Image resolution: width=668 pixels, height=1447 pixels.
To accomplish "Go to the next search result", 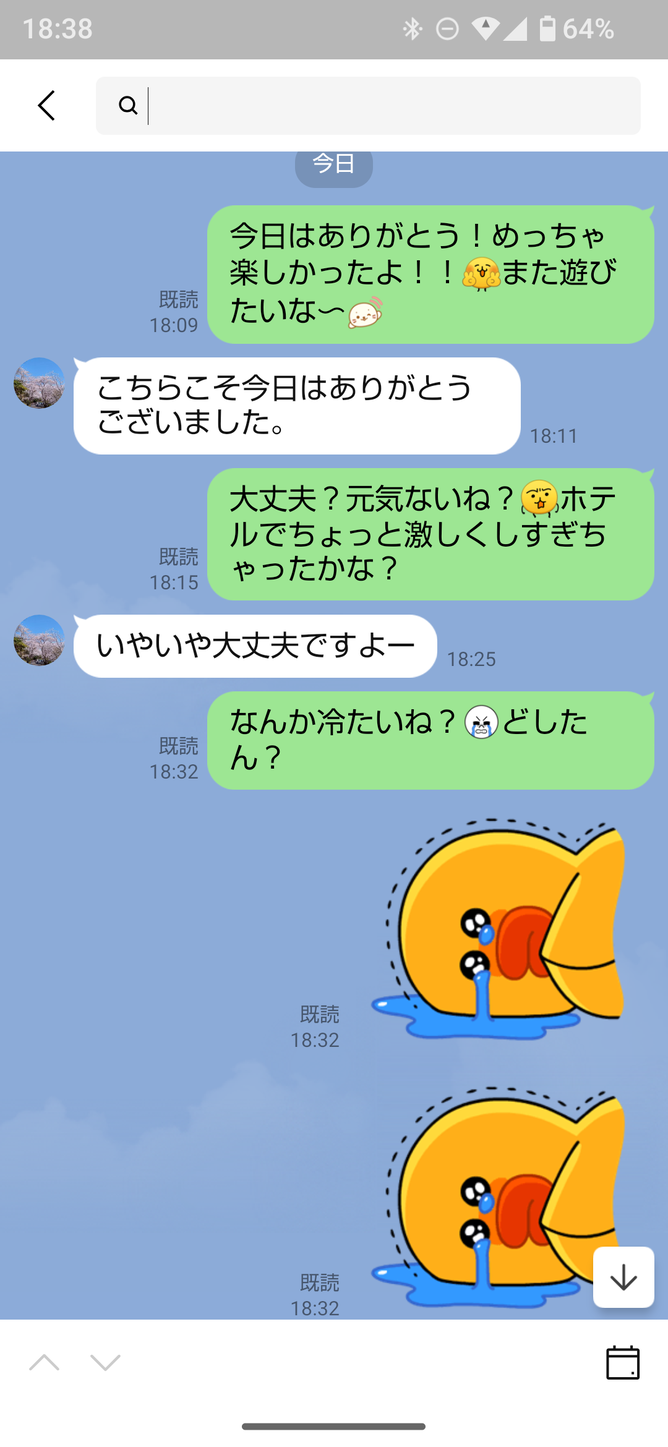I will 105,1362.
